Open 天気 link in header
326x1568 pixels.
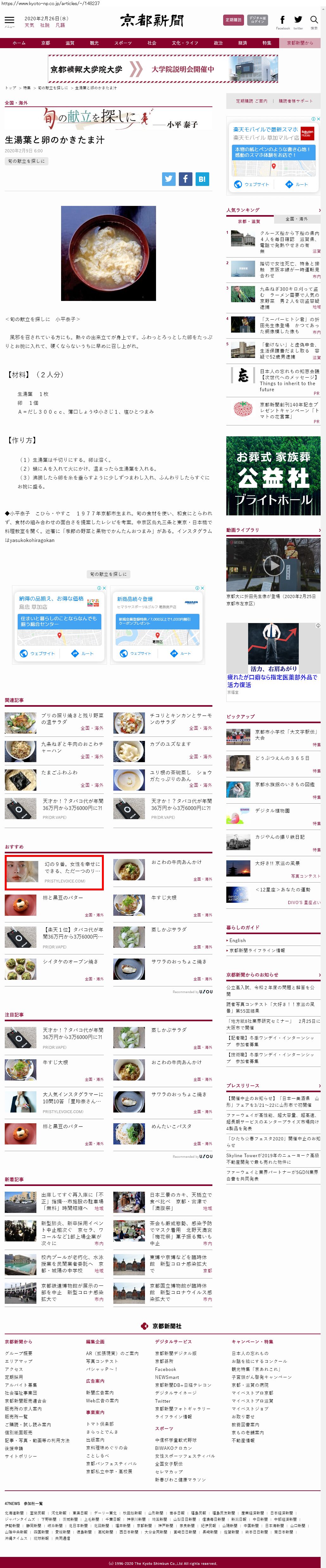[29, 26]
